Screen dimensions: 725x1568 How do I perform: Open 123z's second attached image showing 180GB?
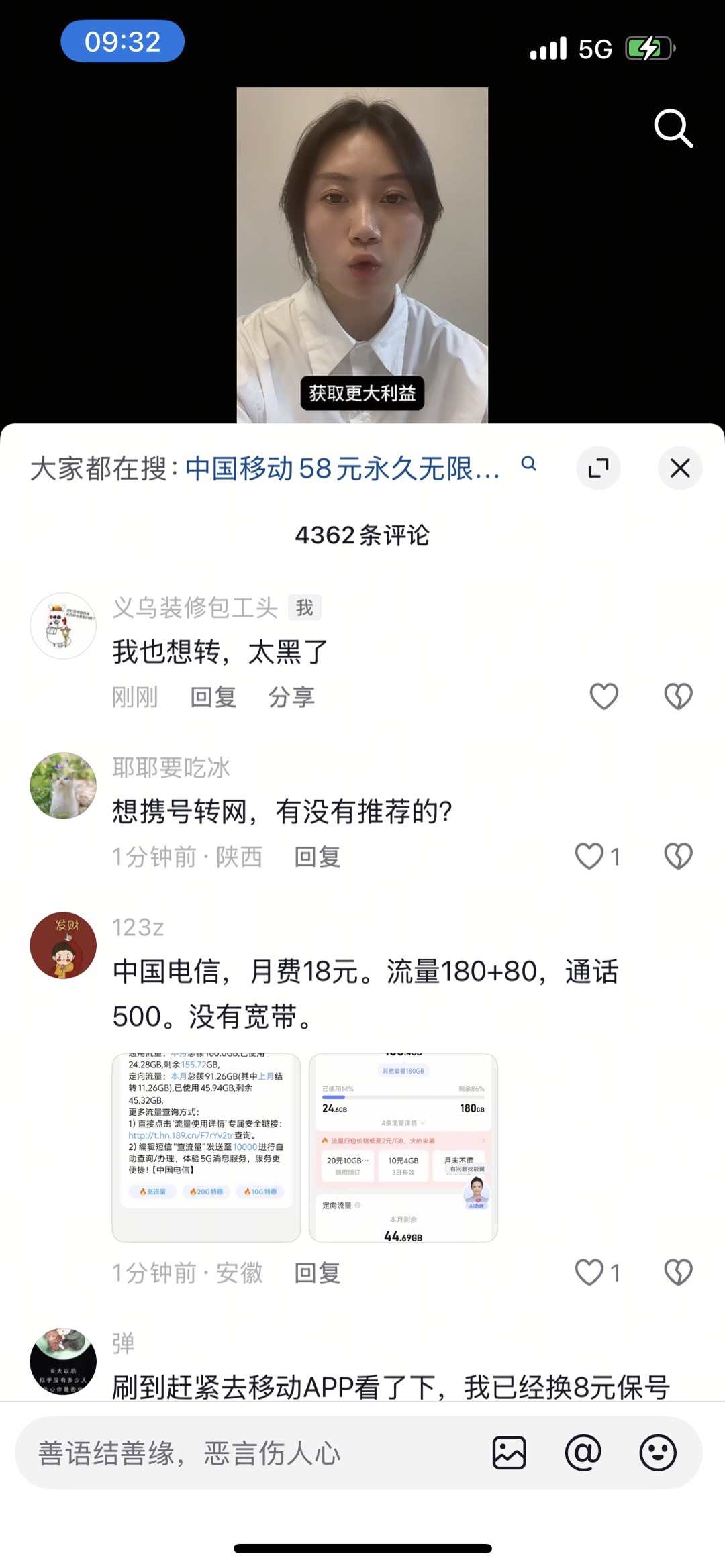click(x=403, y=1147)
